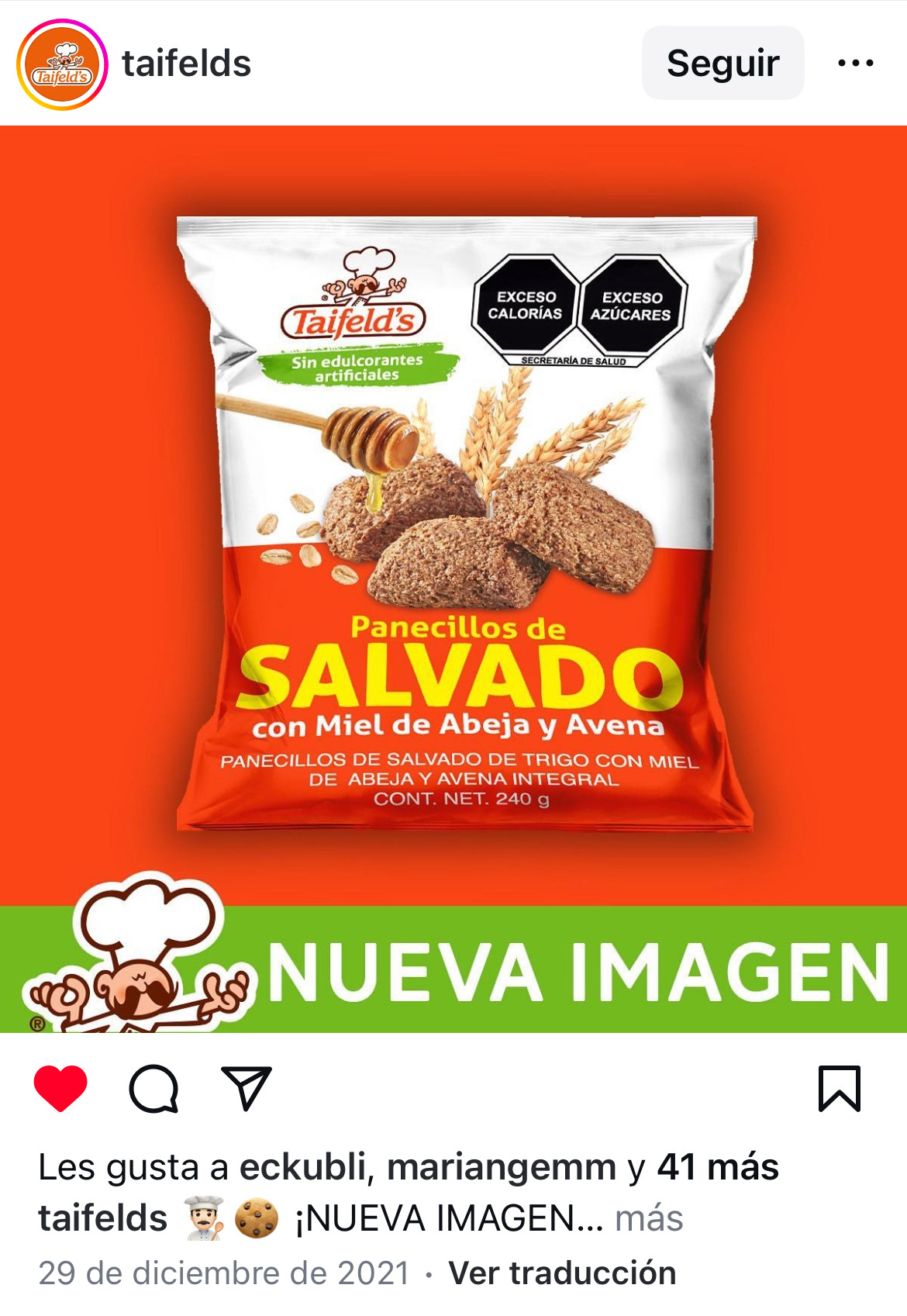Save the post with the bookmark icon
The width and height of the screenshot is (907, 1316).
tap(840, 1088)
